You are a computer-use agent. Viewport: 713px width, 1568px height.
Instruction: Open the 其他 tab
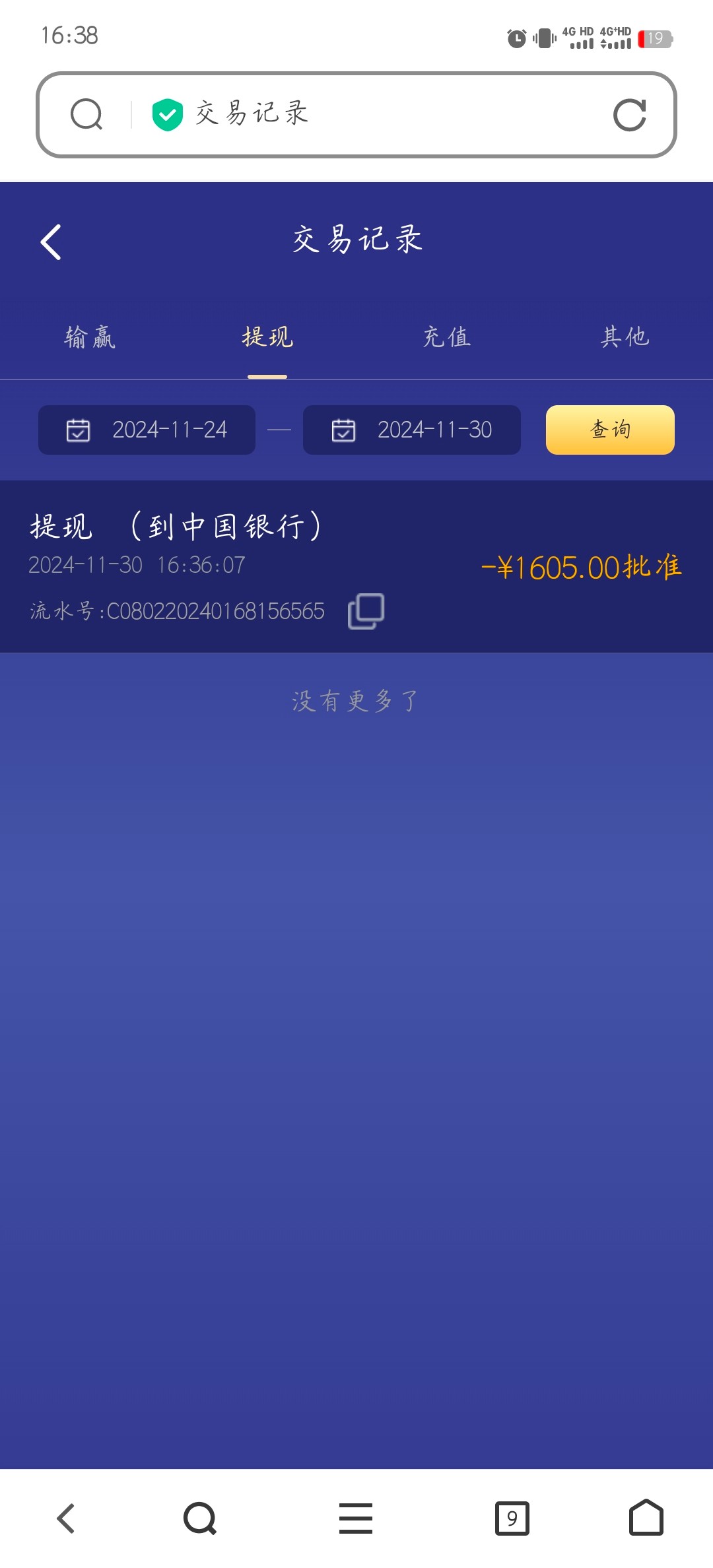(x=625, y=337)
